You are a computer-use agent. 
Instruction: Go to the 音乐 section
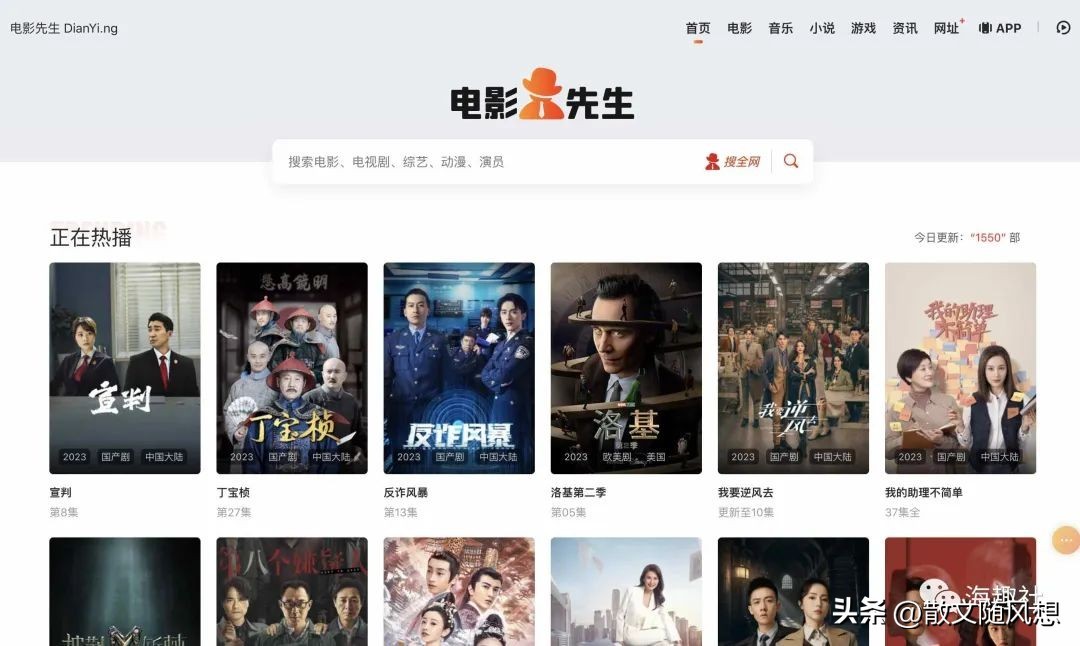781,28
